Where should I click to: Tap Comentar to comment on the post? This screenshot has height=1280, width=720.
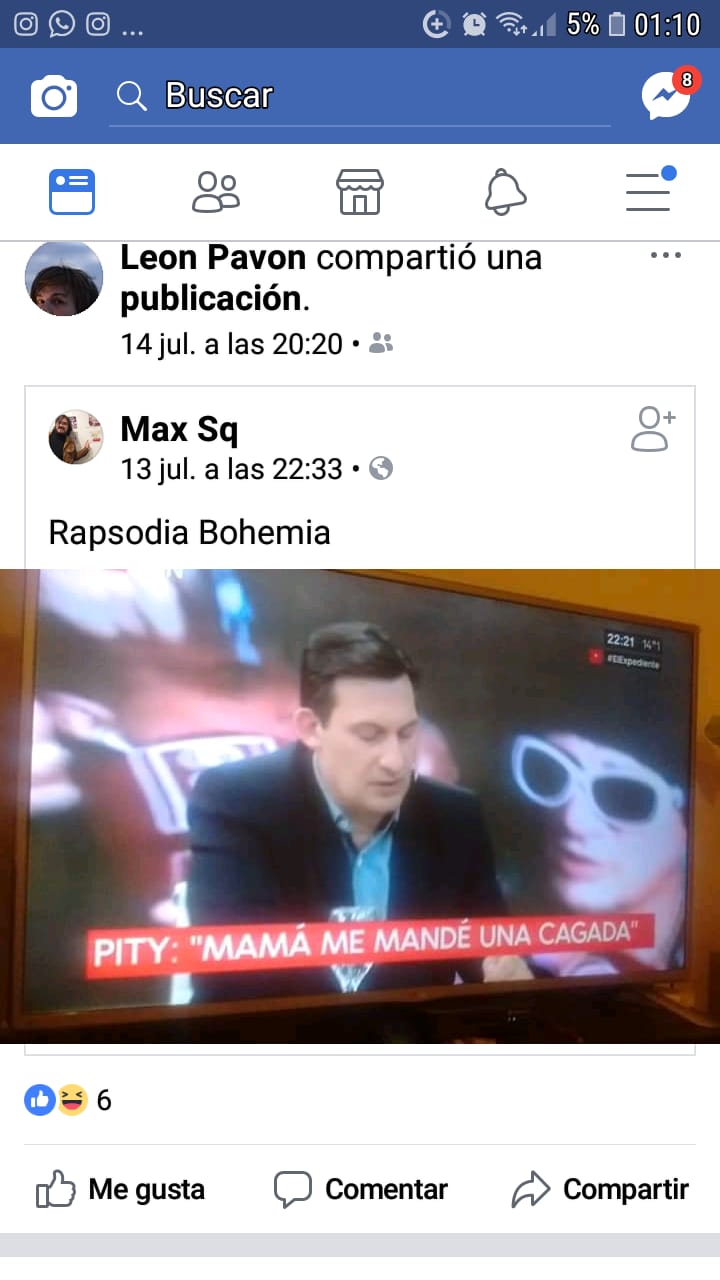point(361,1190)
